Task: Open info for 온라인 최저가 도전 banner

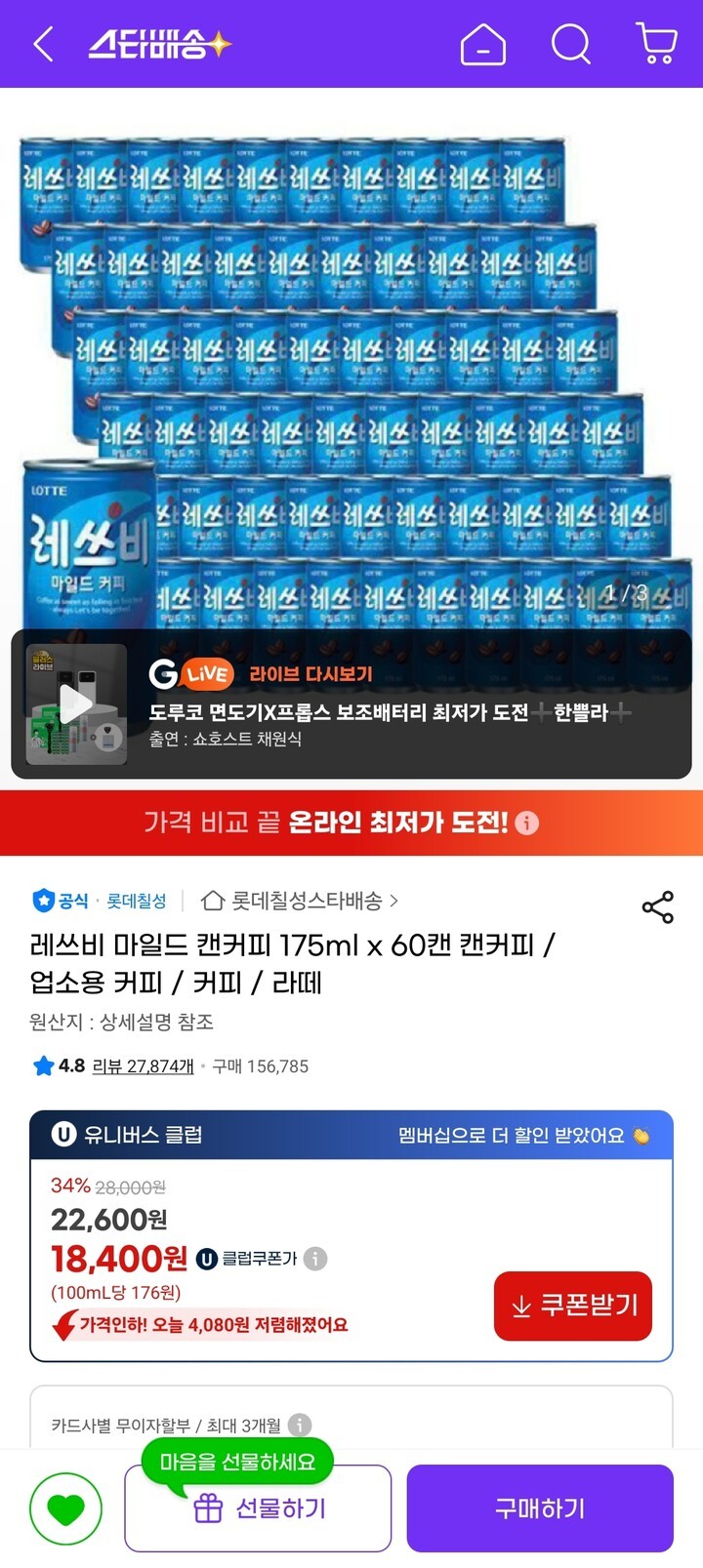Action: click(x=526, y=824)
